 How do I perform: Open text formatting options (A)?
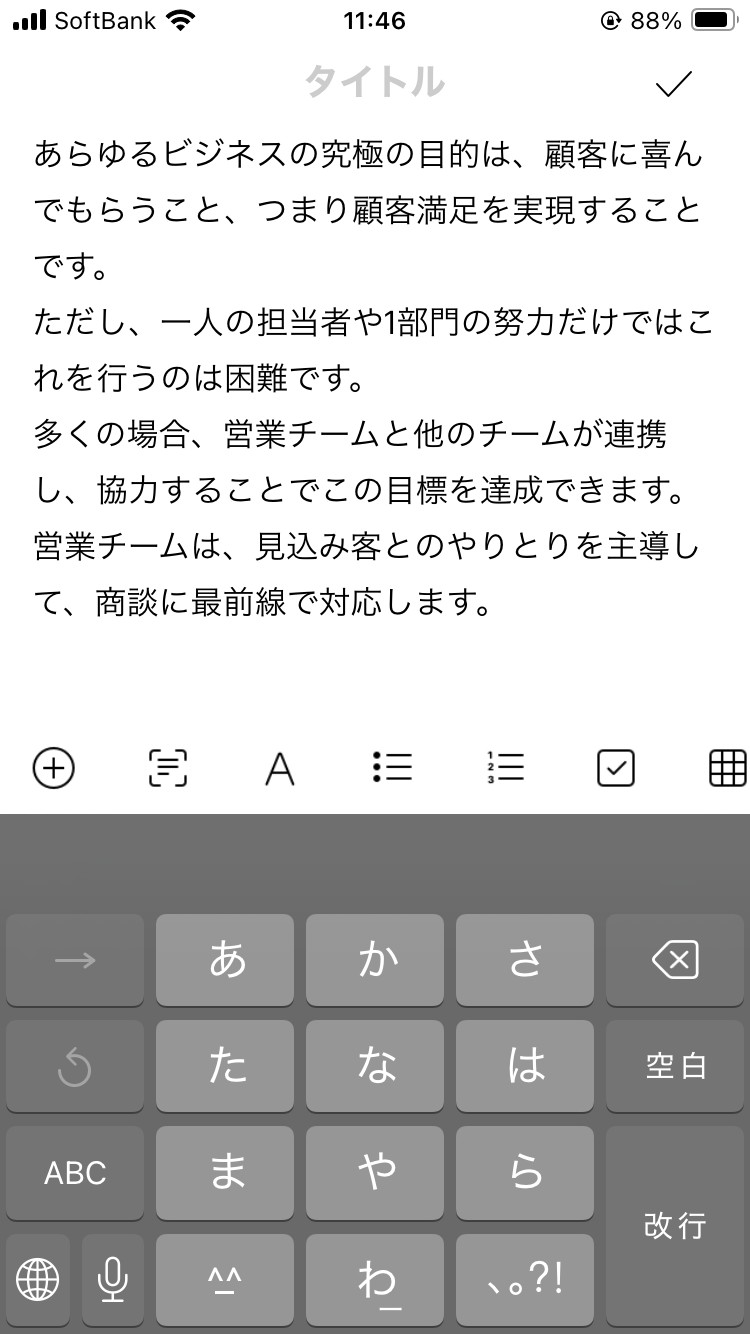pyautogui.click(x=280, y=768)
